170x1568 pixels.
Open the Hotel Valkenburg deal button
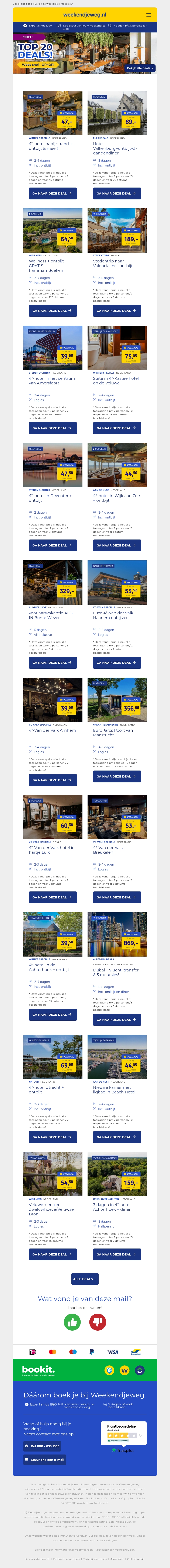117,193
